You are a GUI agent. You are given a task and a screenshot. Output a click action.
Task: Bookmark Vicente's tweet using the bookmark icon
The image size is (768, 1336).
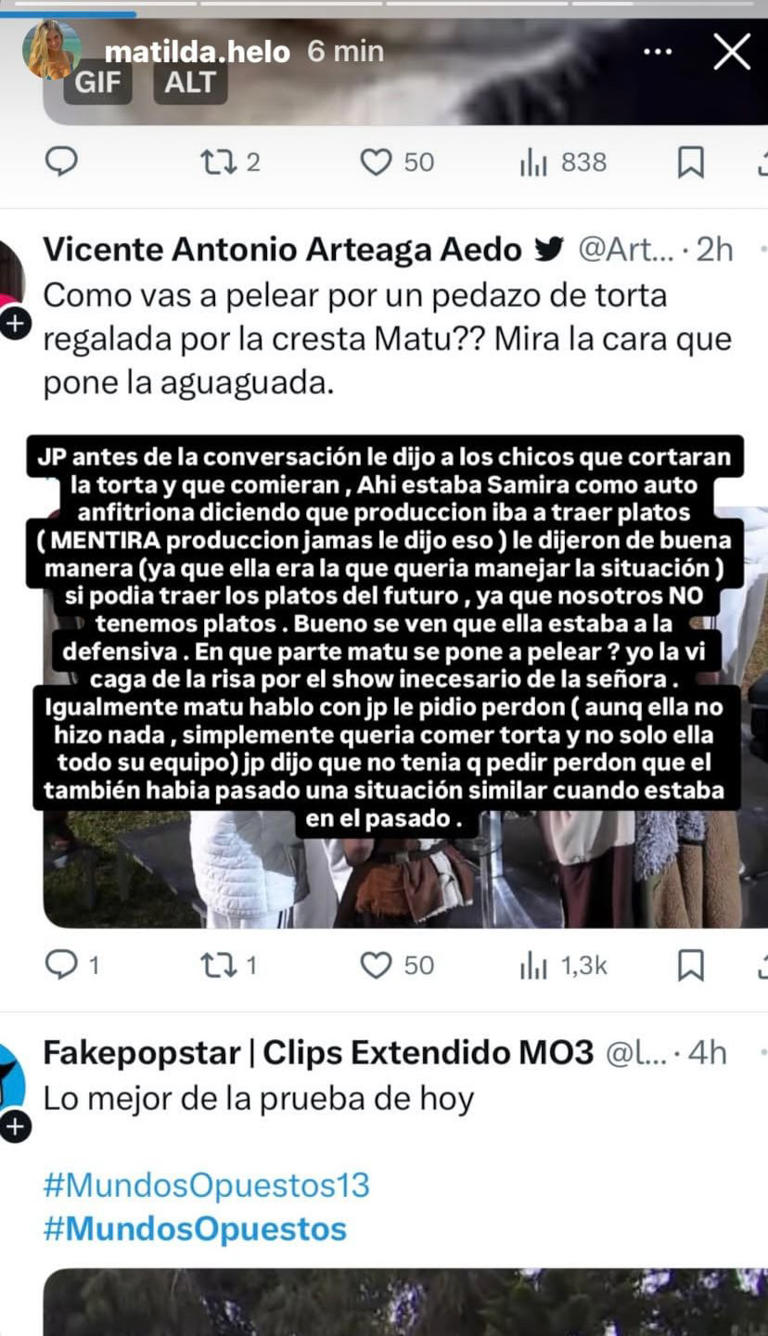pyautogui.click(x=692, y=965)
